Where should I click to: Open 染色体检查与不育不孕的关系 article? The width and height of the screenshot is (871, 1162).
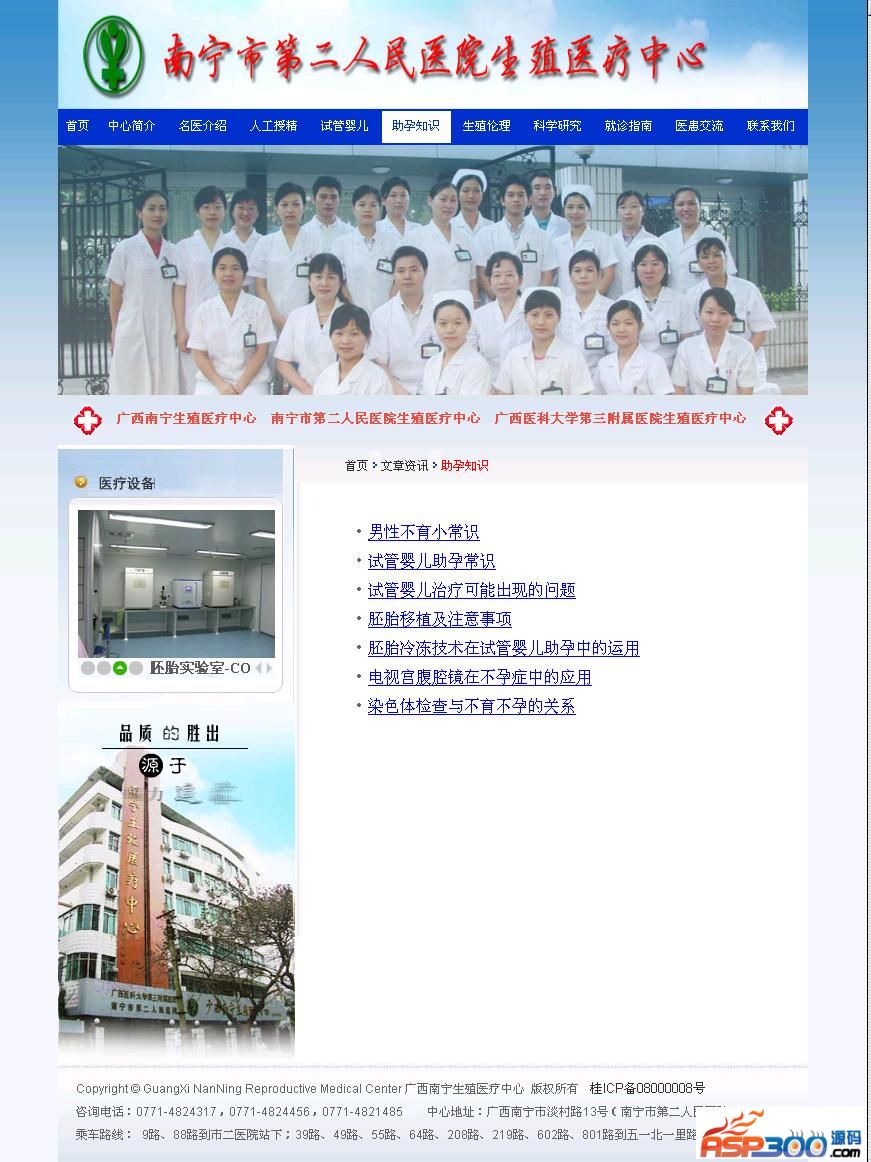click(x=472, y=707)
